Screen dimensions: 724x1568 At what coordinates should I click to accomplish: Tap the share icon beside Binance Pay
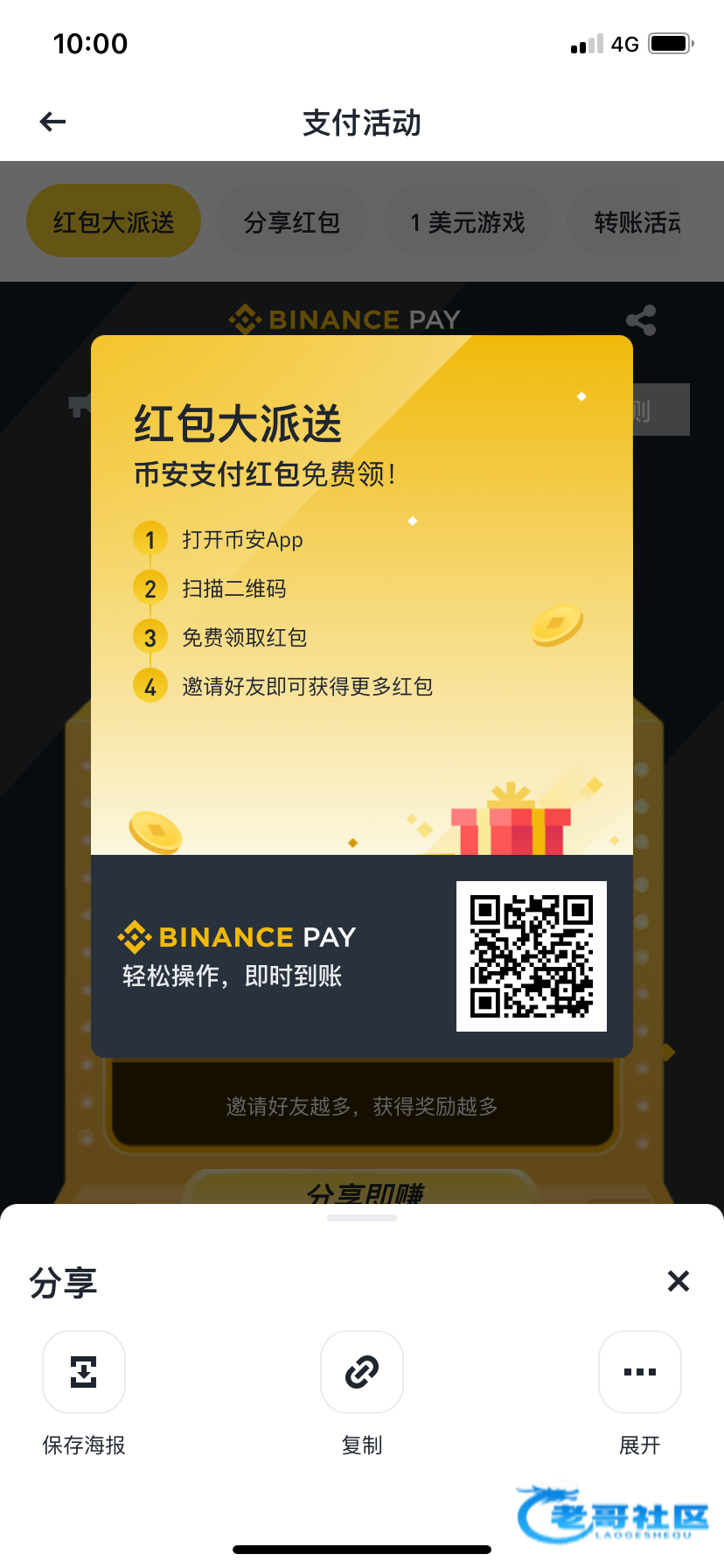click(x=641, y=320)
